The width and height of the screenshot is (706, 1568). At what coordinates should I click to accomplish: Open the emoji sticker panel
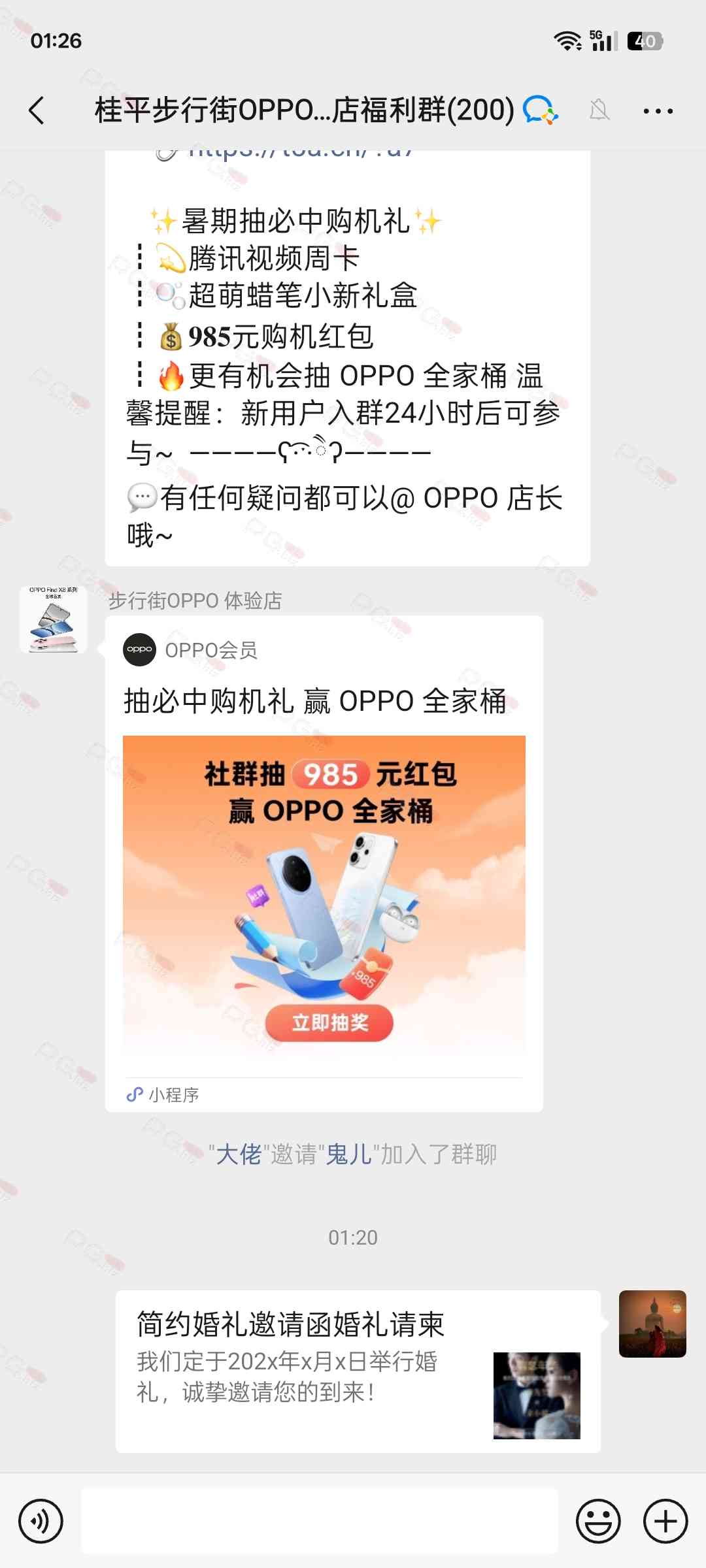597,1521
